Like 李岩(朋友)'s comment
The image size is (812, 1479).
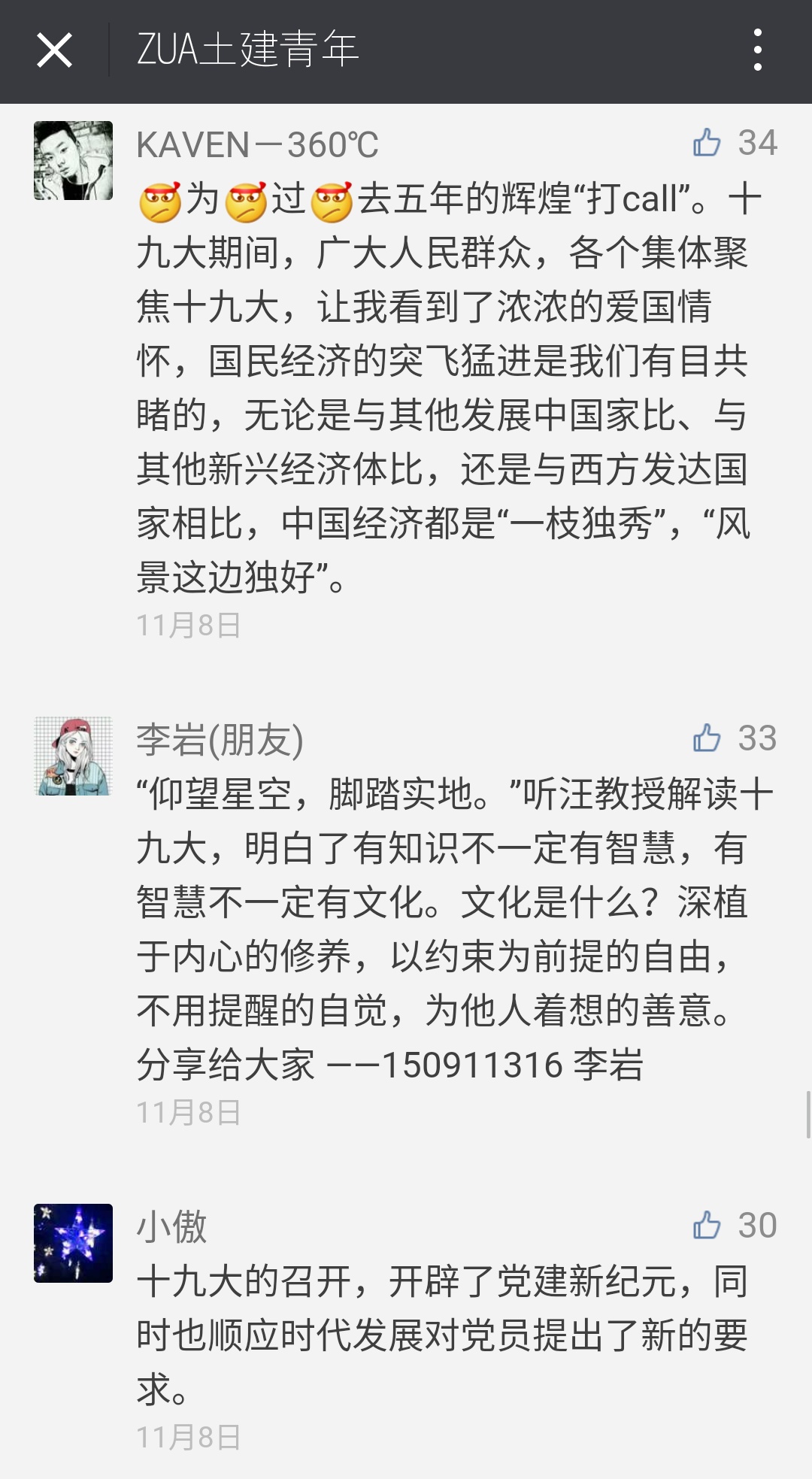(x=707, y=738)
